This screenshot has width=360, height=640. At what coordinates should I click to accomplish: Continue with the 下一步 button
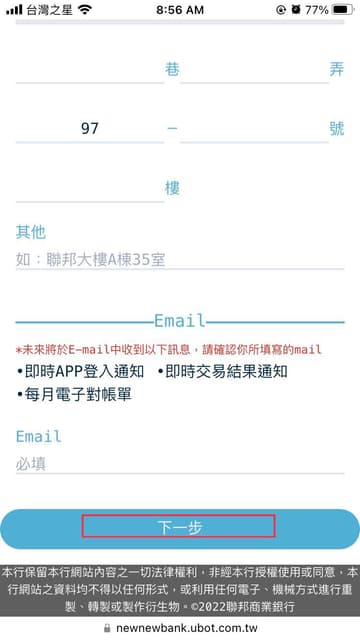[x=180, y=529]
